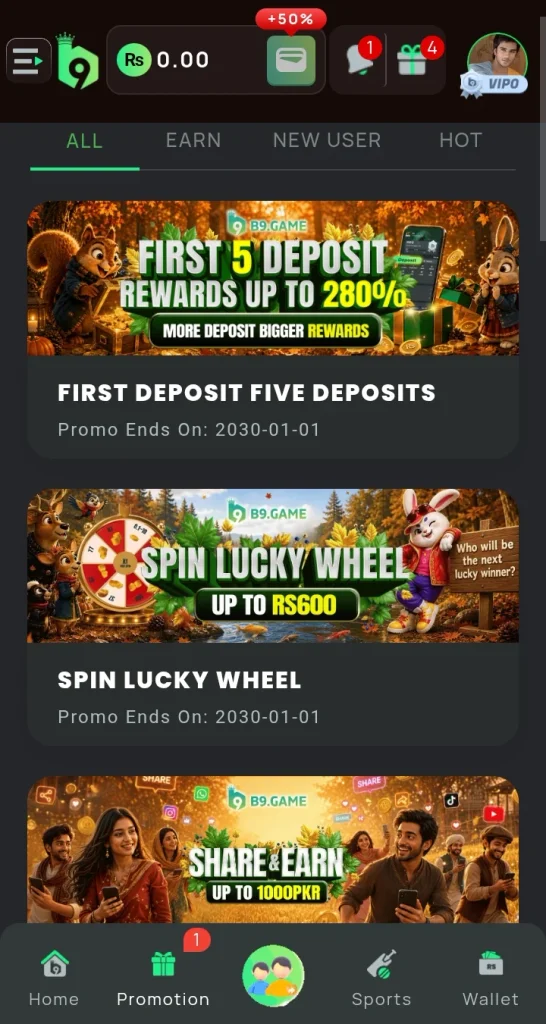Switch to the Sports tab
The height and width of the screenshot is (1024, 546).
click(381, 978)
